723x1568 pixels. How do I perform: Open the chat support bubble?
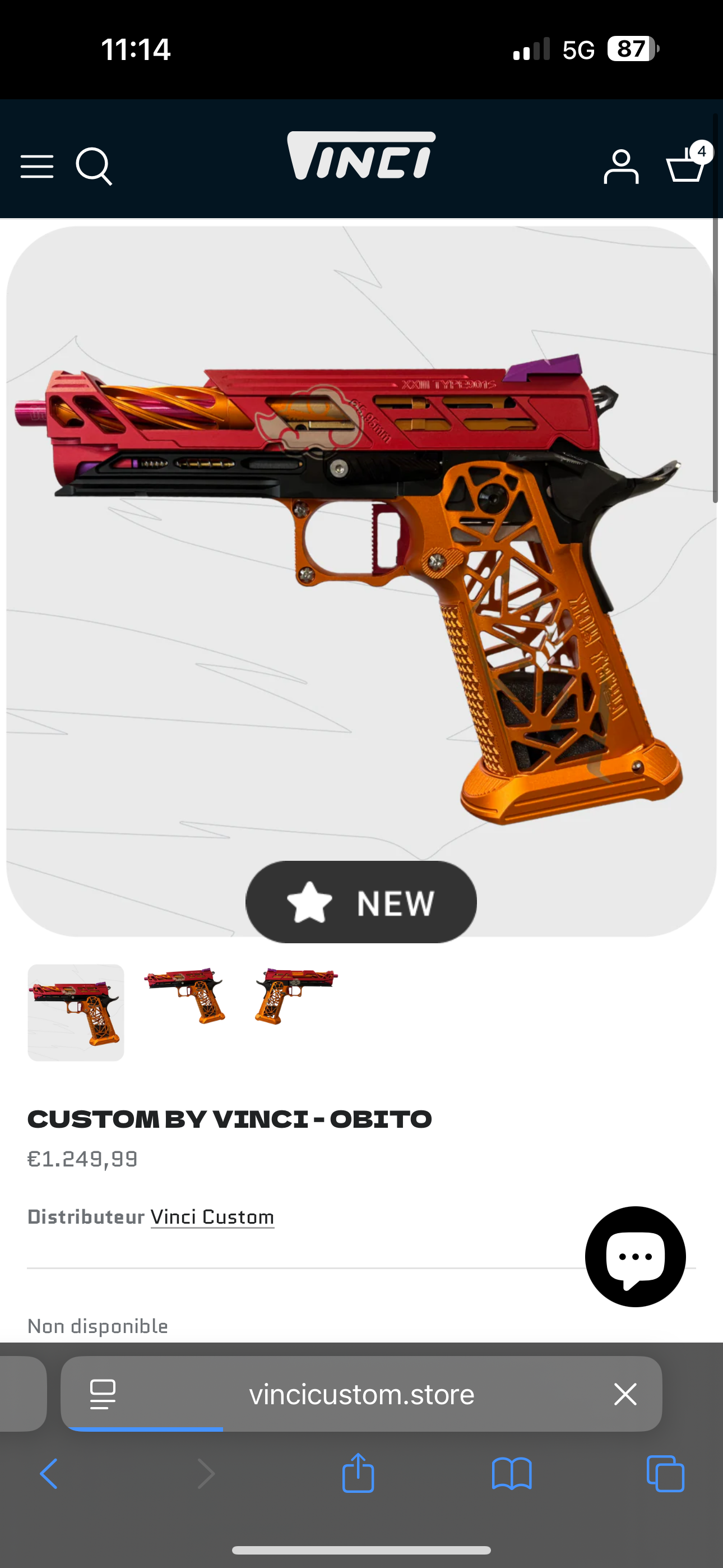click(x=636, y=1256)
